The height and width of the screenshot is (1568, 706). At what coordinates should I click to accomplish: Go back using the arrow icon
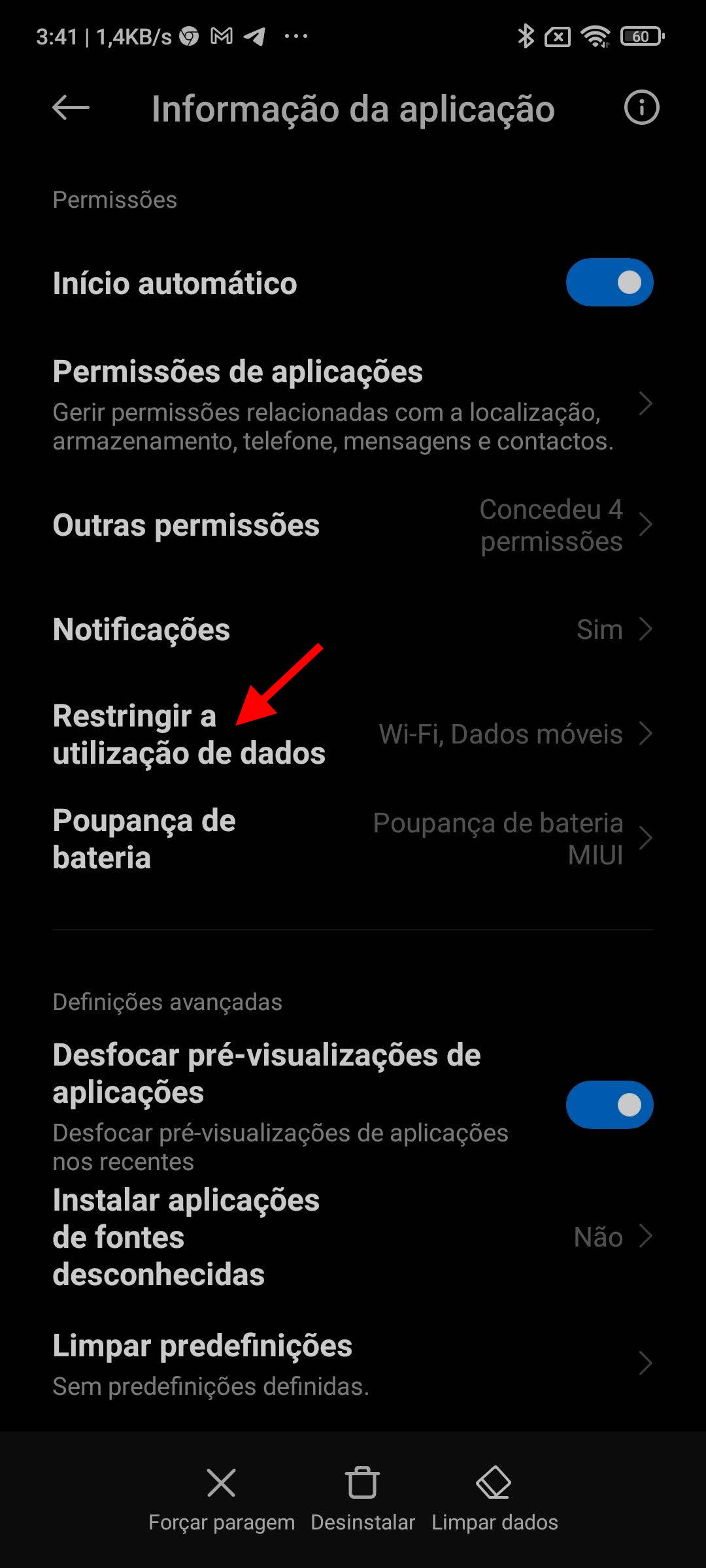point(71,108)
